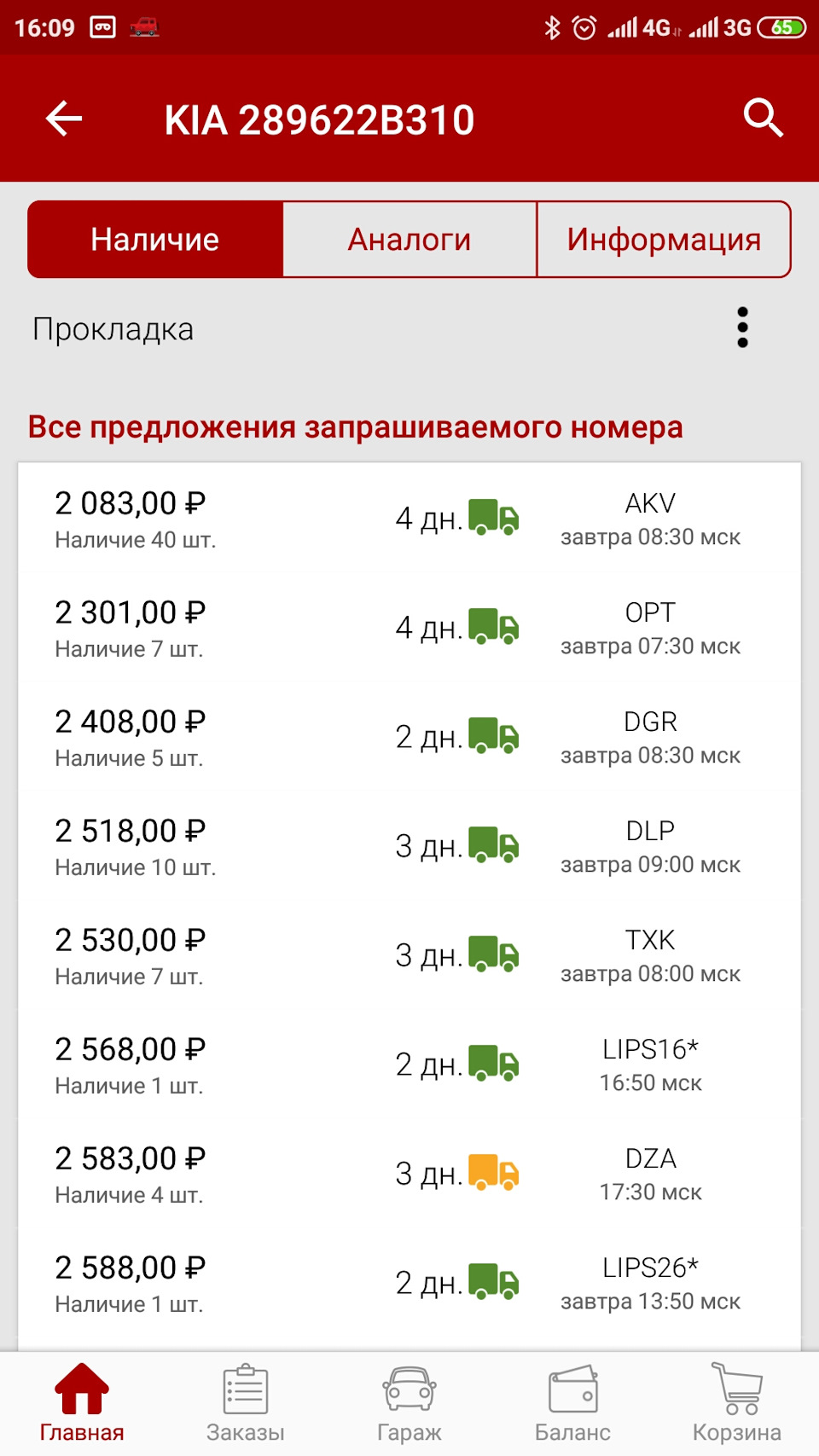Go back using the arrow in the header
Screen dimensions: 819x1456
pos(62,119)
